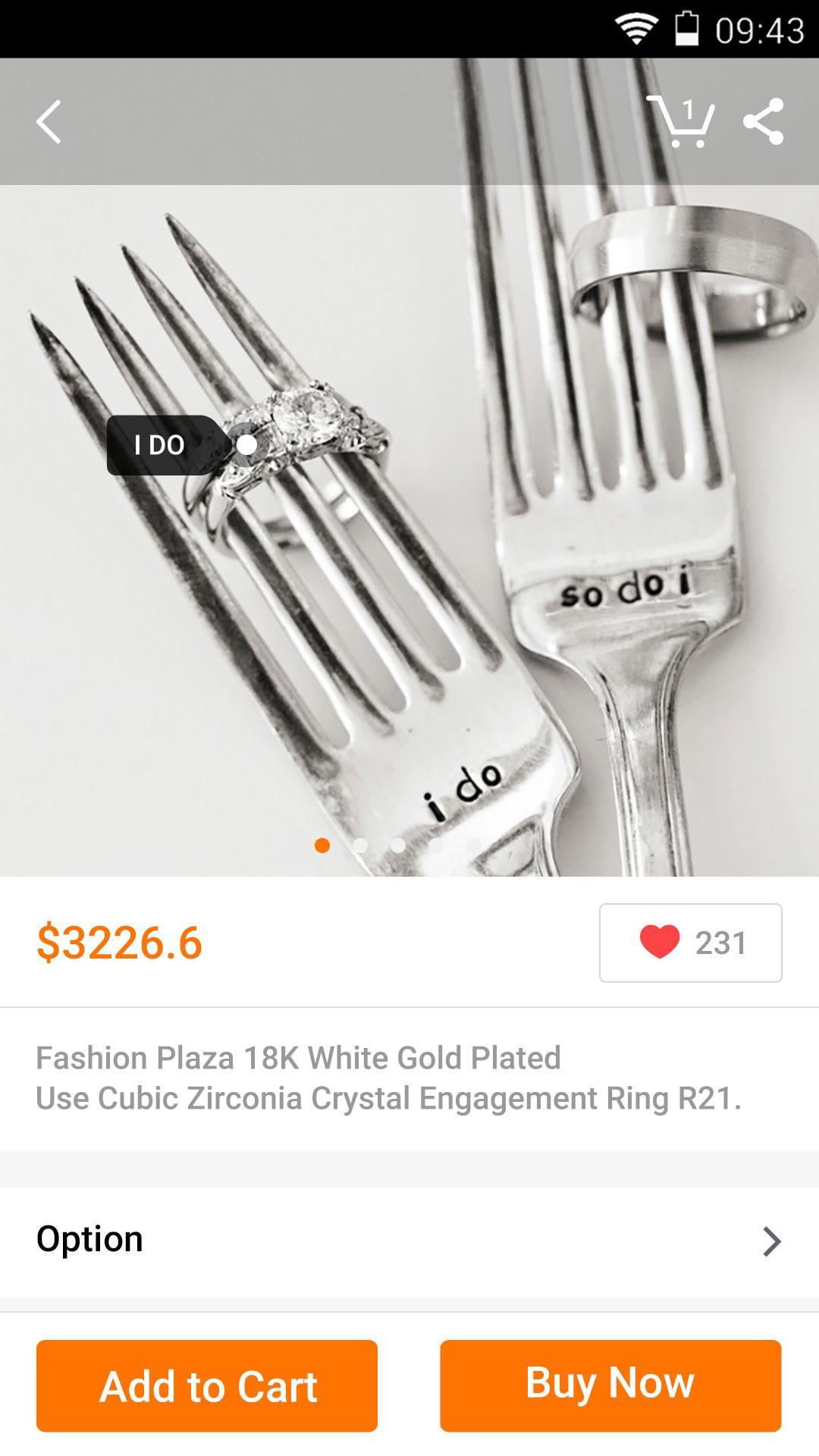Go back using the top-left arrow
The image size is (819, 1456).
pyautogui.click(x=49, y=122)
